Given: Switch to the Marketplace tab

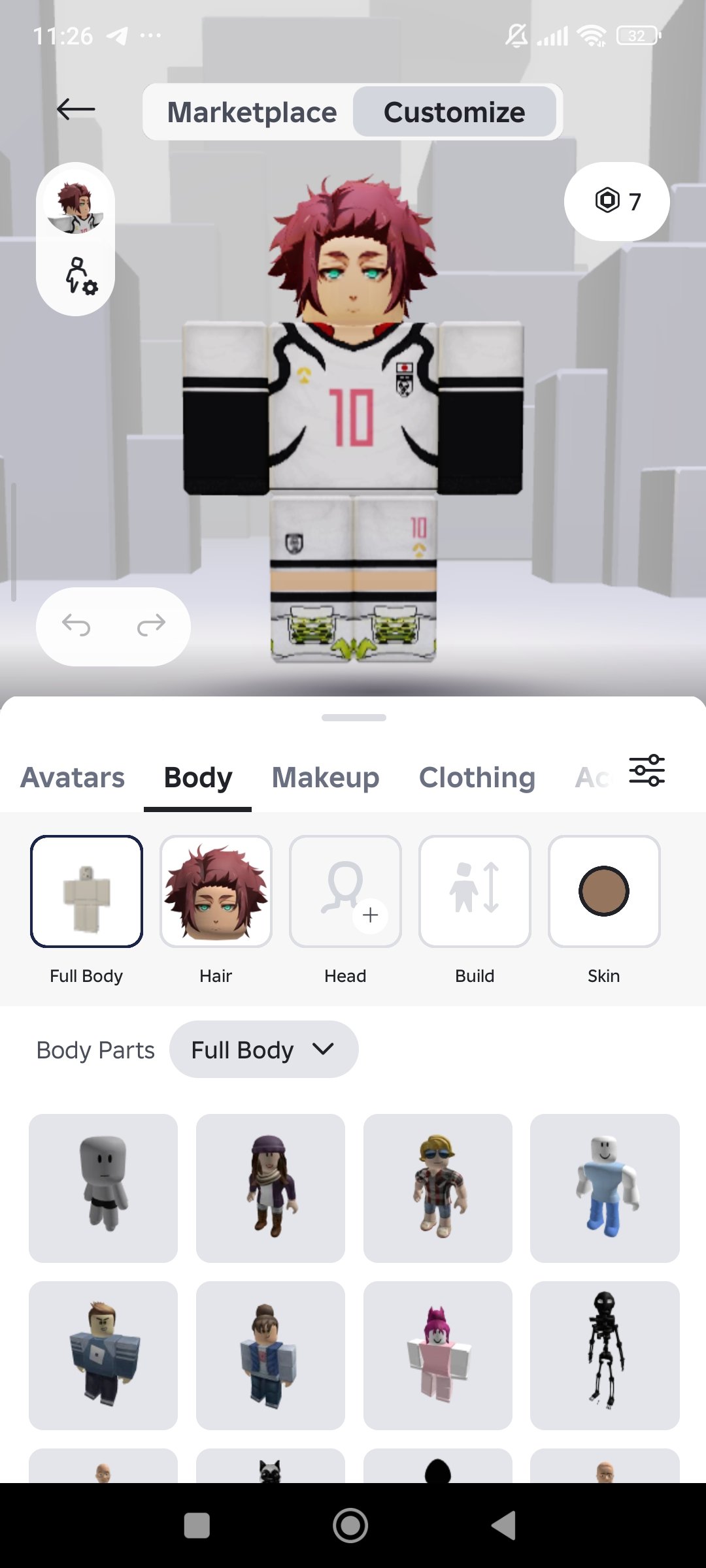Looking at the screenshot, I should [x=252, y=112].
